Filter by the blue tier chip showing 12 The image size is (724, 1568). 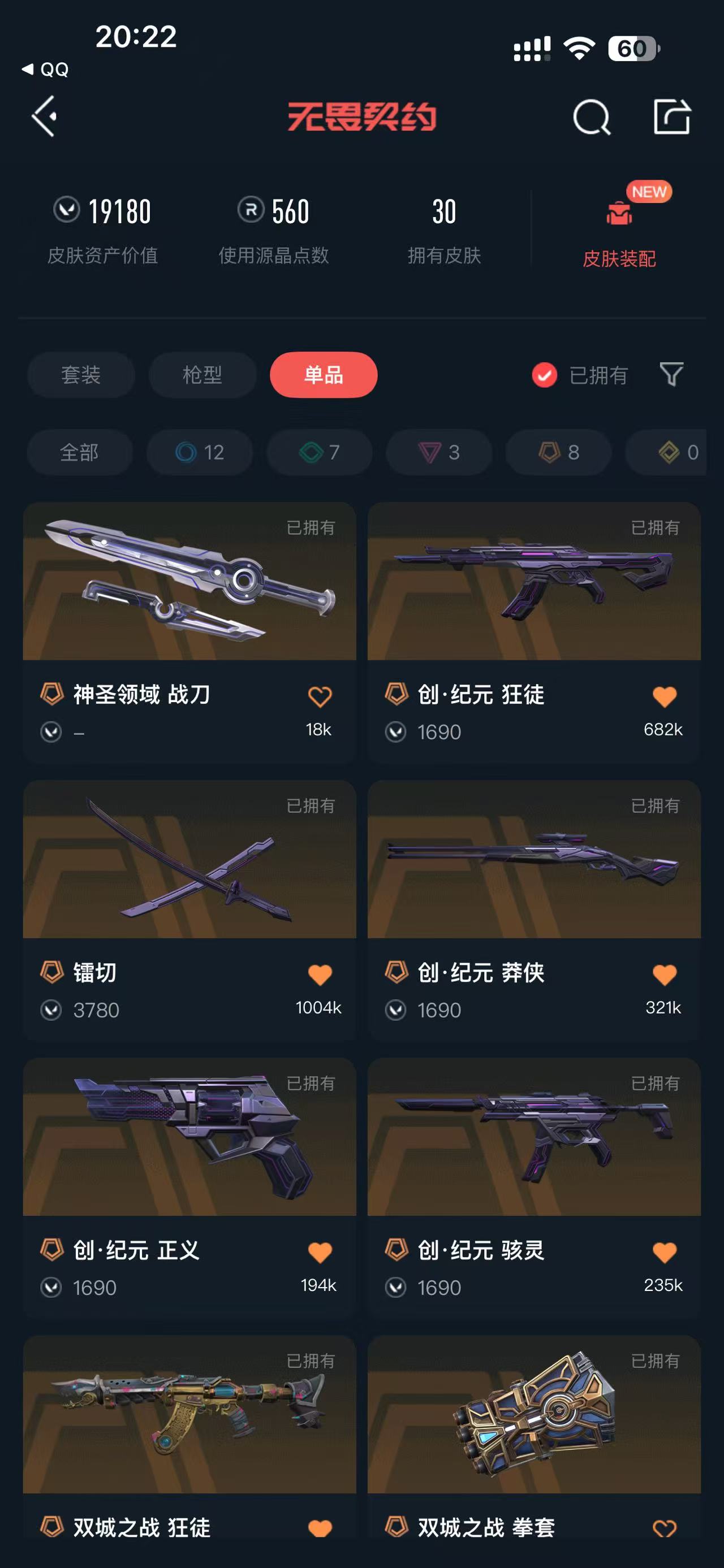pyautogui.click(x=200, y=452)
